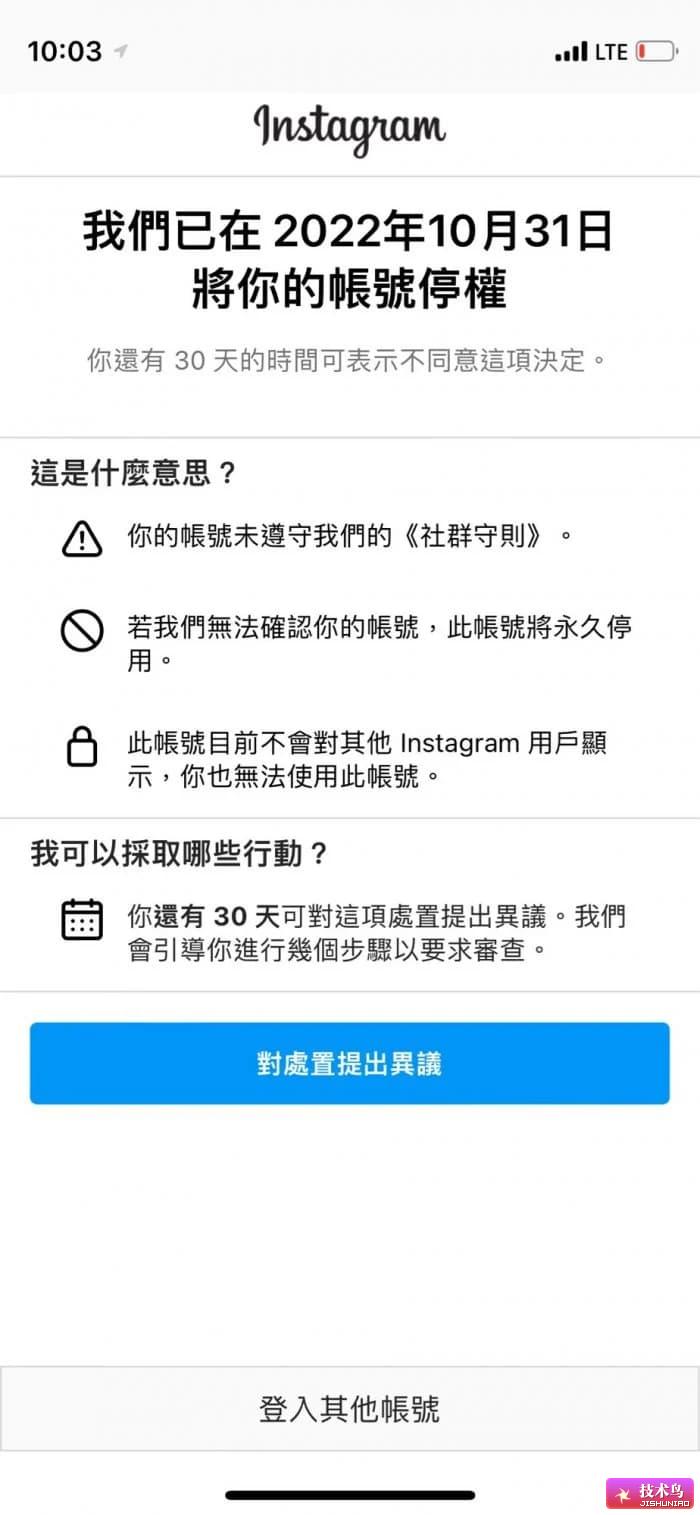
Task: Select 登入其他帳號 to switch accounts
Action: pos(349,1409)
